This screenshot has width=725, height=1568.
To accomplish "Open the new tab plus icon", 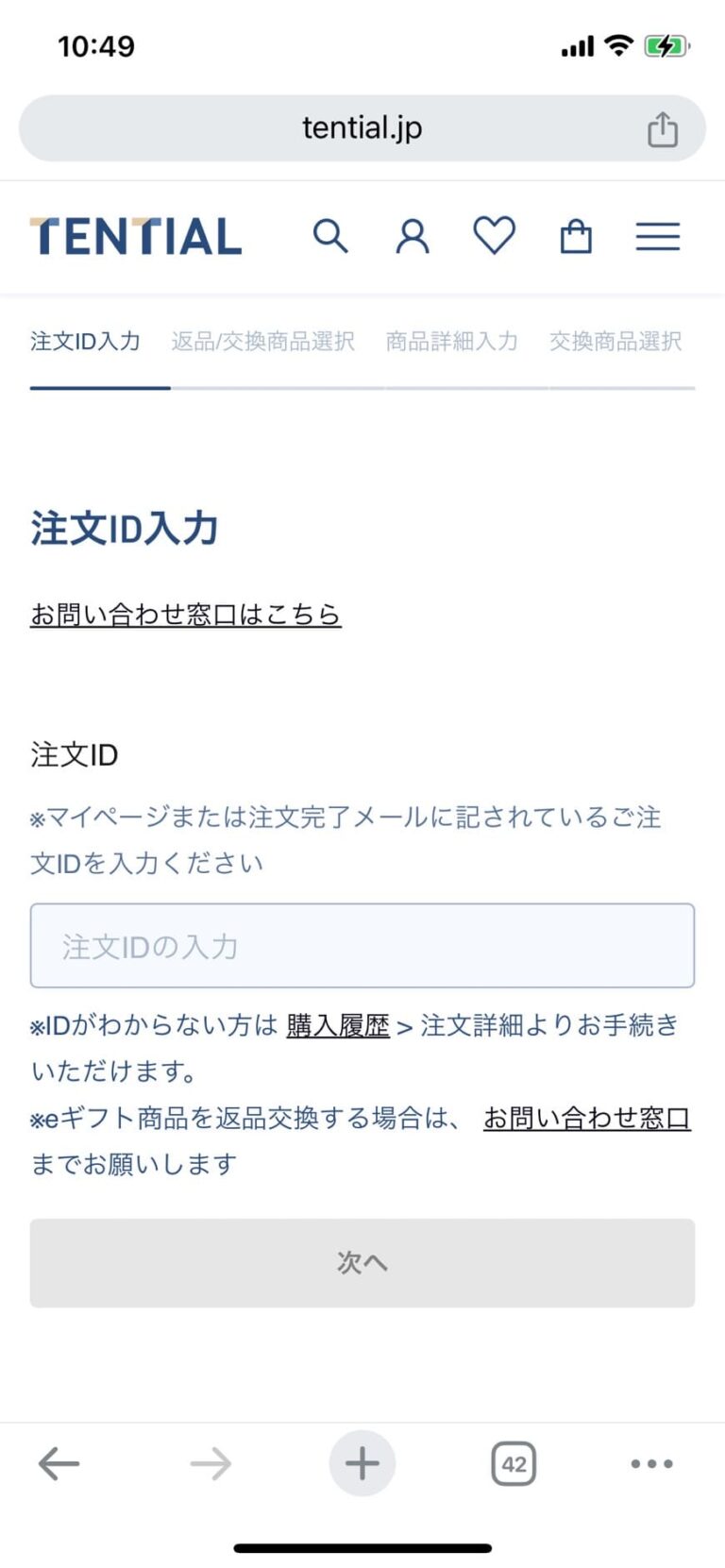I will click(x=362, y=1464).
